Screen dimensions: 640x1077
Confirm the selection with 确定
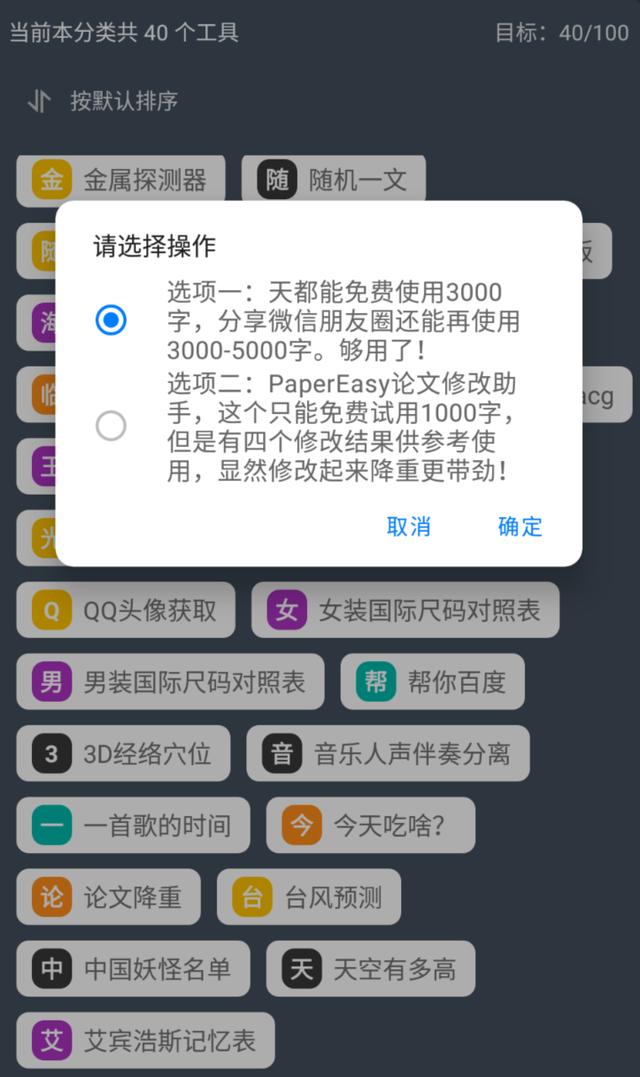[520, 527]
